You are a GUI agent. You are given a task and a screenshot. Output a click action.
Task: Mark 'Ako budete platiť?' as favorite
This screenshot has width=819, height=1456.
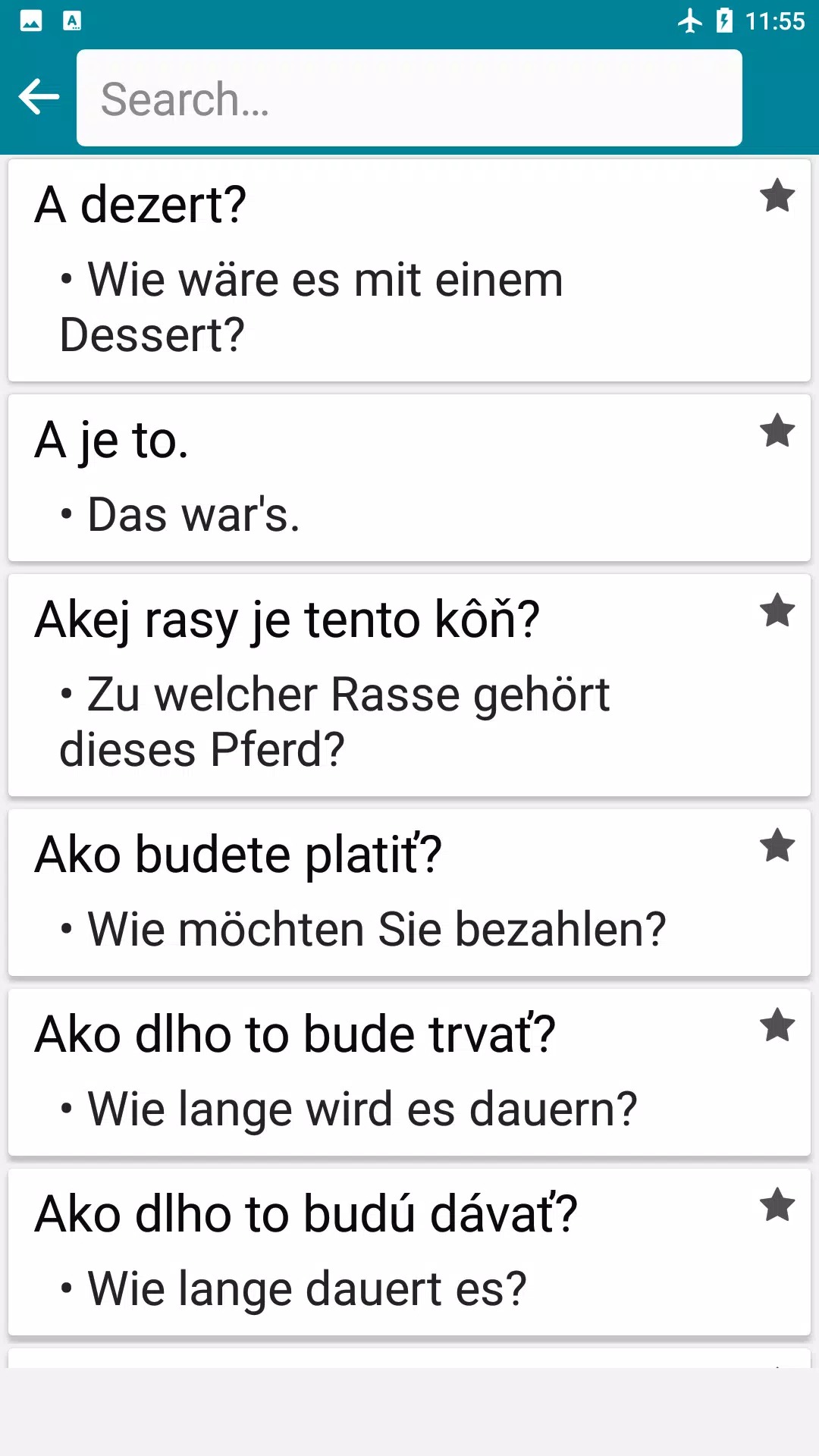pos(777,846)
